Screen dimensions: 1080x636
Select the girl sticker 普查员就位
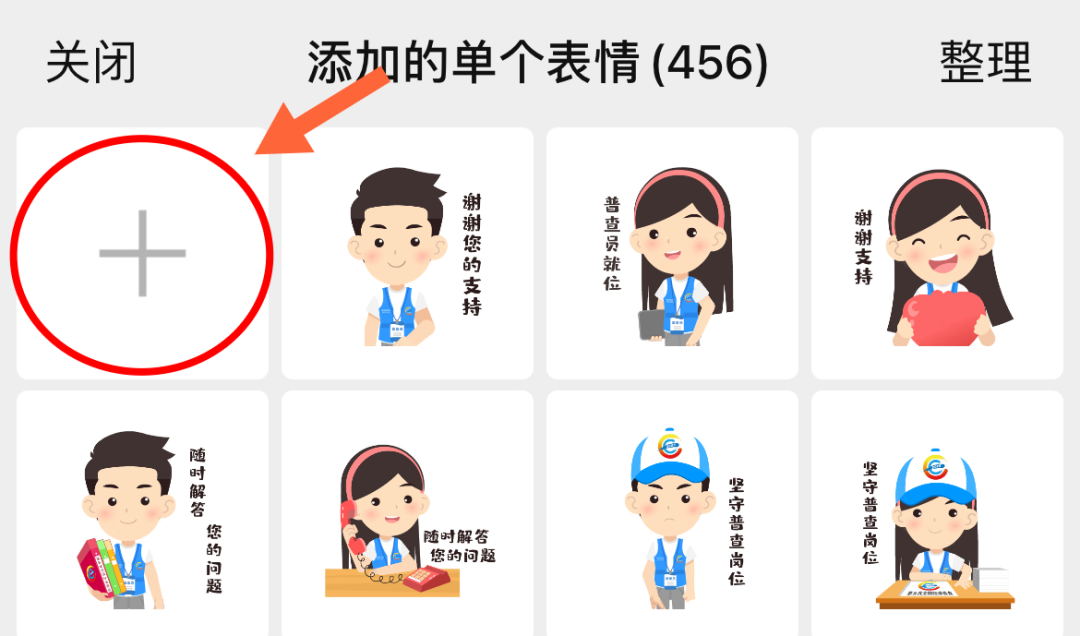coord(672,253)
